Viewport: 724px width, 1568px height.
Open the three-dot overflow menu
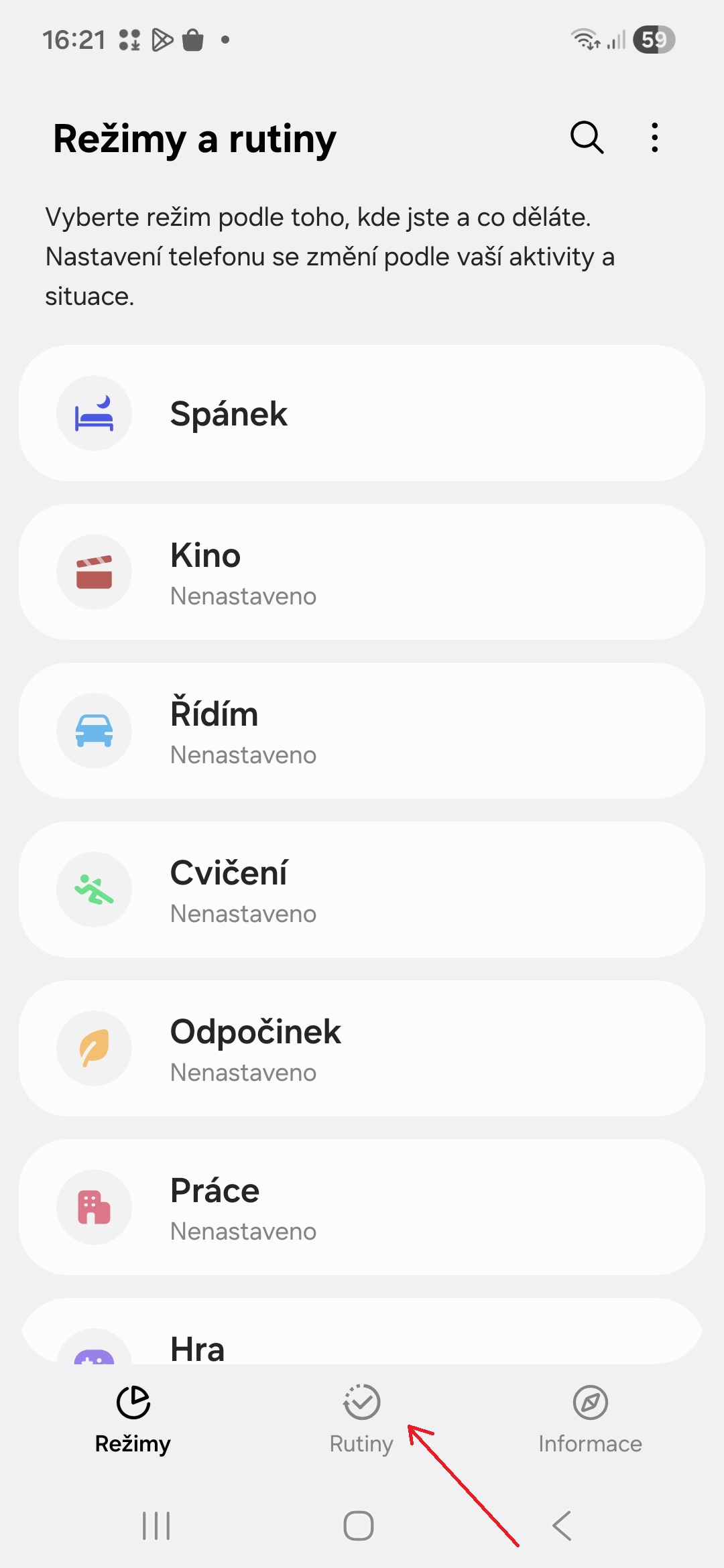tap(655, 138)
